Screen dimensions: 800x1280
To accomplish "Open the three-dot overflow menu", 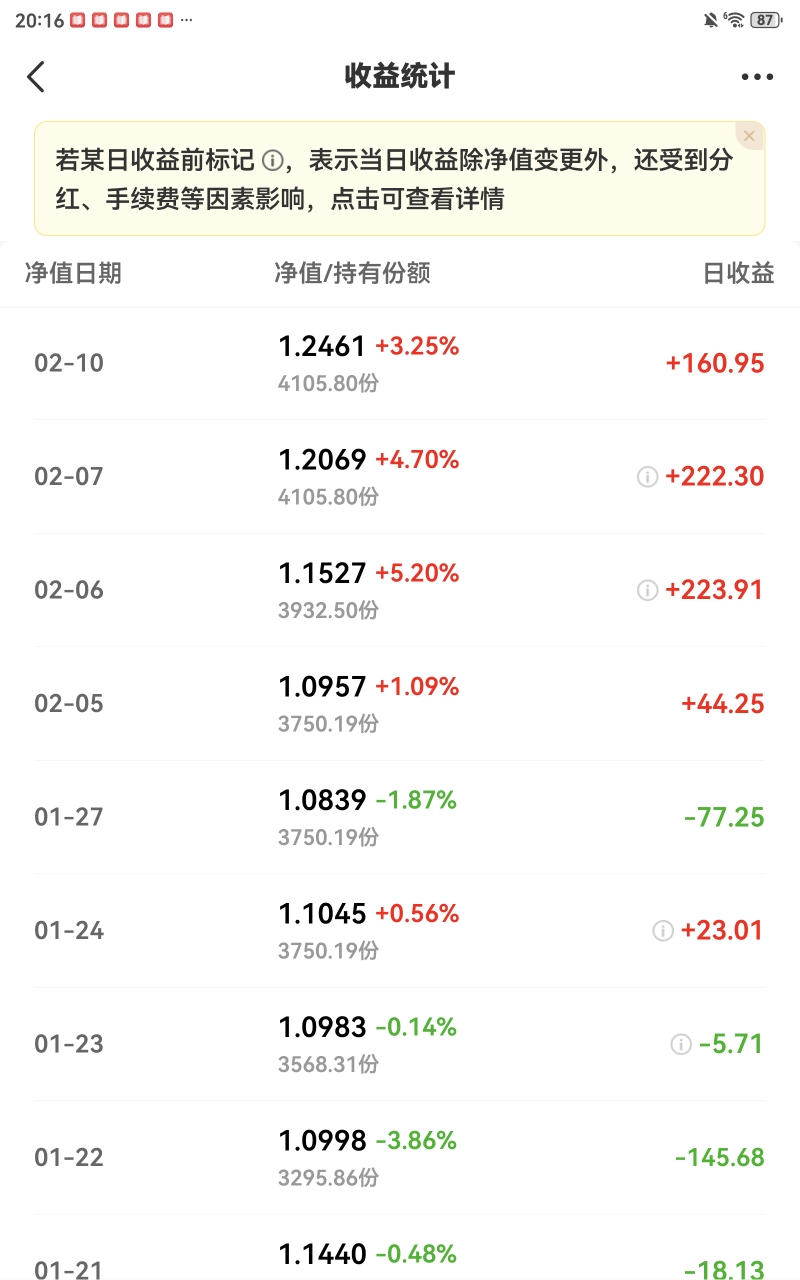I will [x=757, y=77].
